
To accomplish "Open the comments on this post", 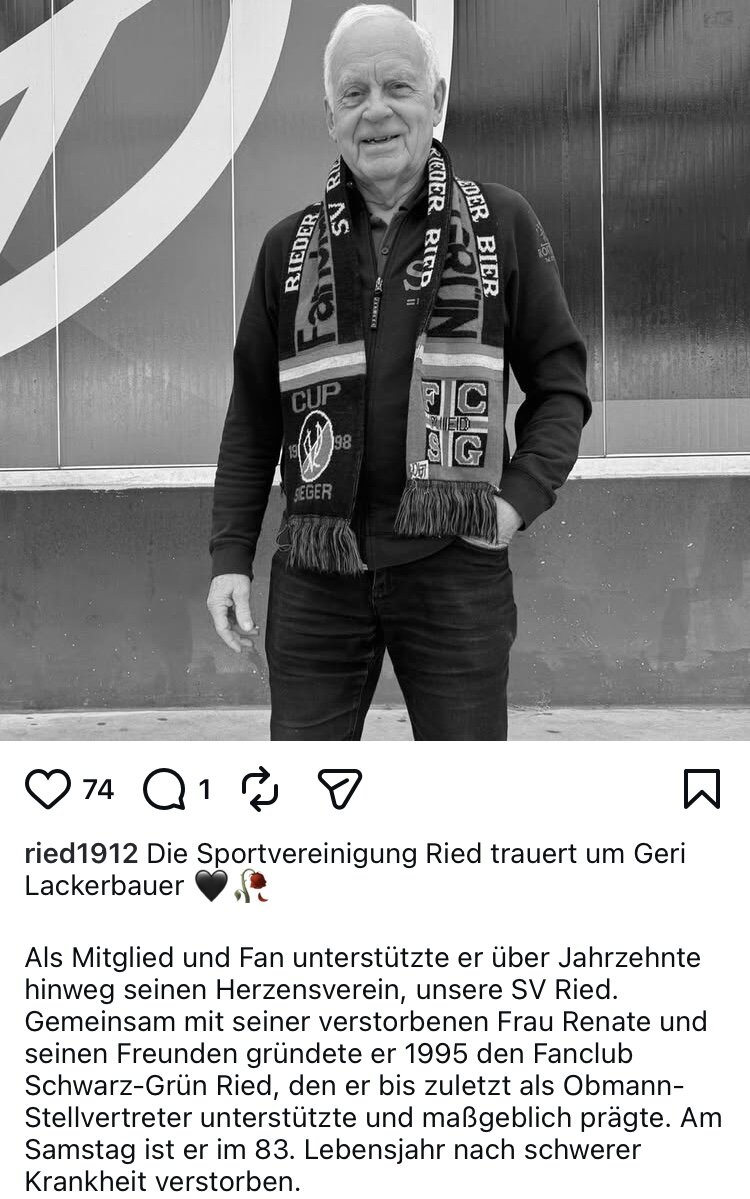I will pyautogui.click(x=164, y=789).
